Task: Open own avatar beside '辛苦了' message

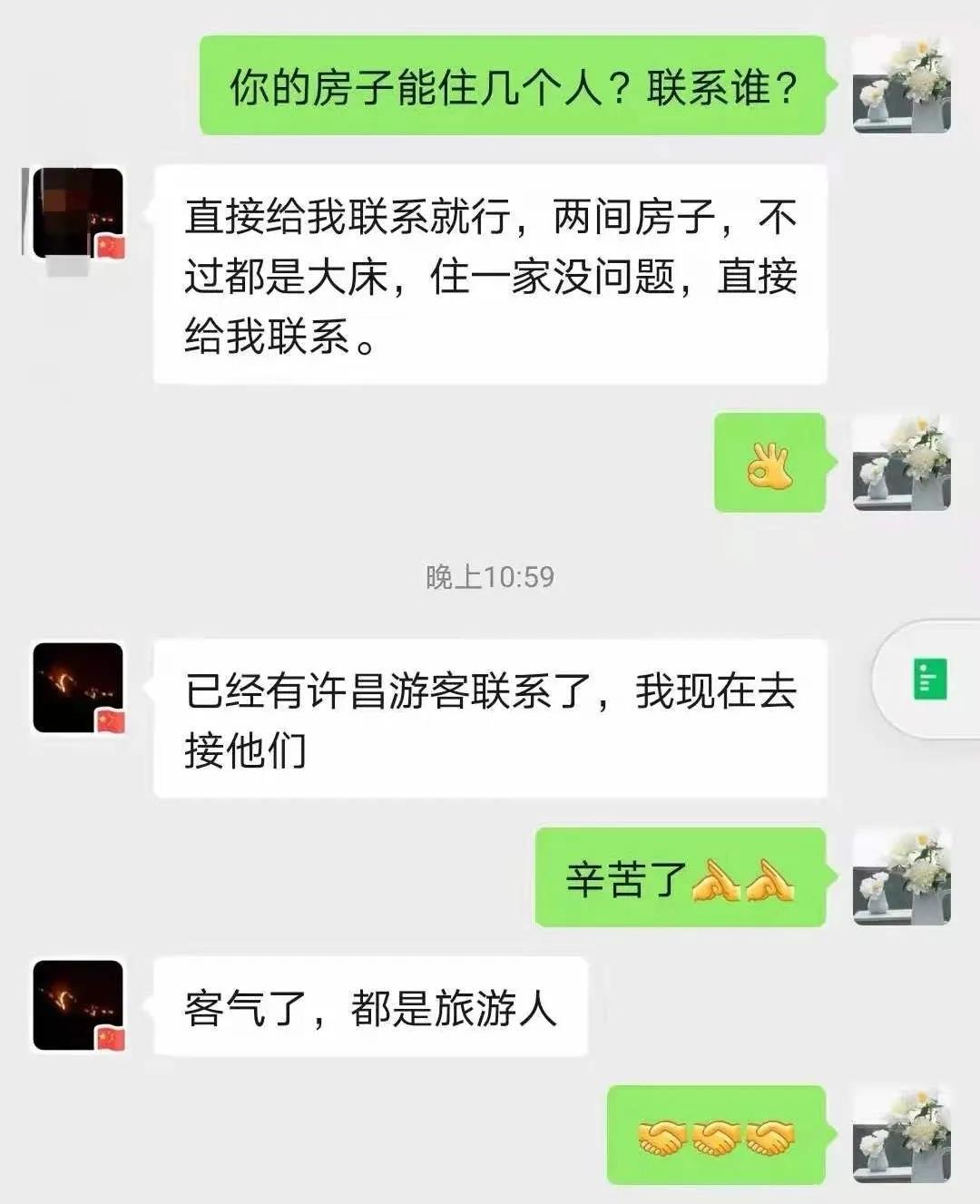Action: pyautogui.click(x=901, y=876)
